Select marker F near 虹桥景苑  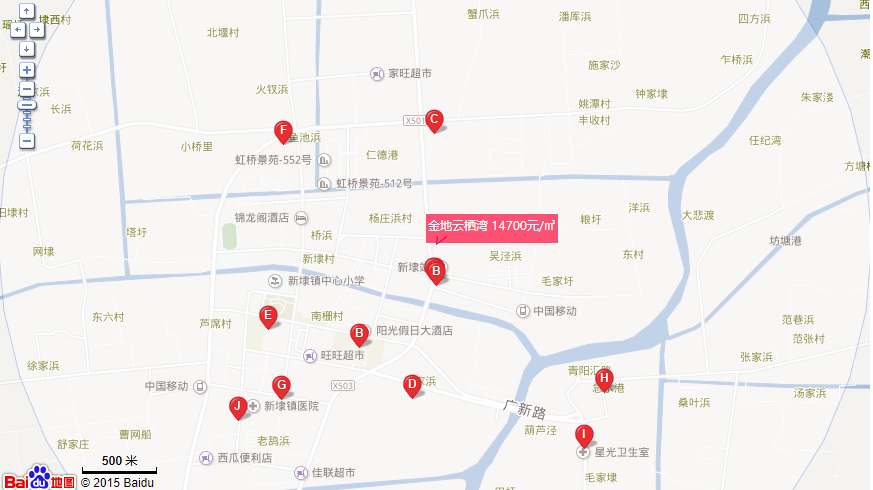283,130
